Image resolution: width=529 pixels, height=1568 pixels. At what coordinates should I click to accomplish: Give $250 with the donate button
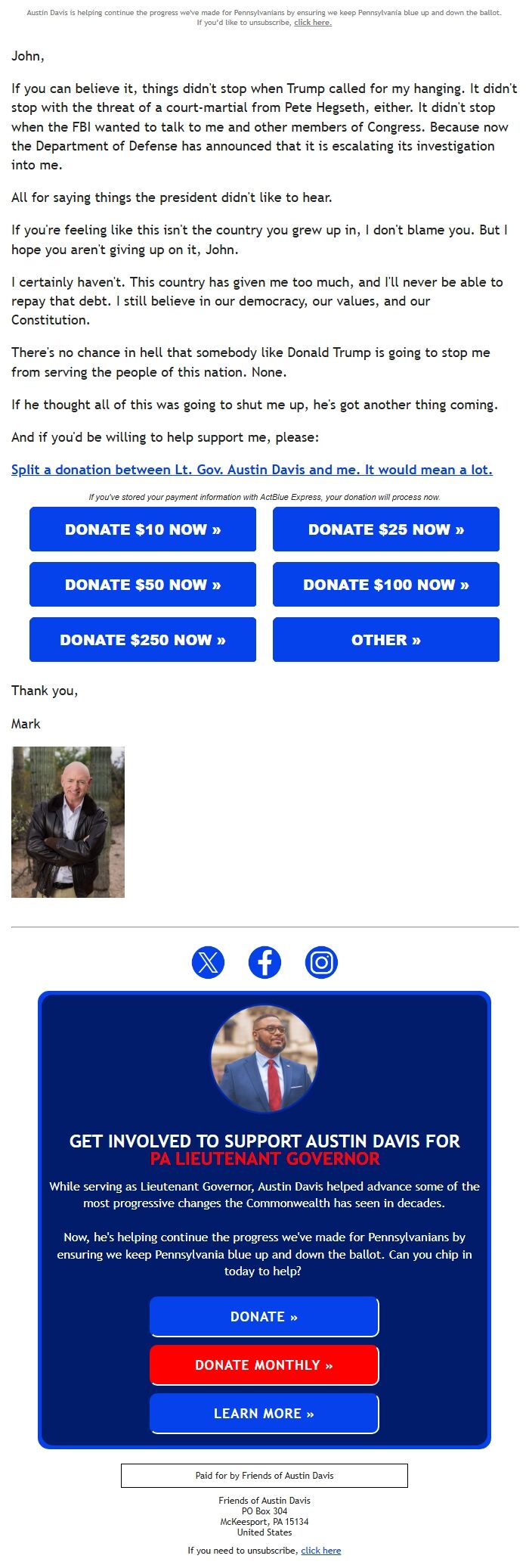coord(143,640)
